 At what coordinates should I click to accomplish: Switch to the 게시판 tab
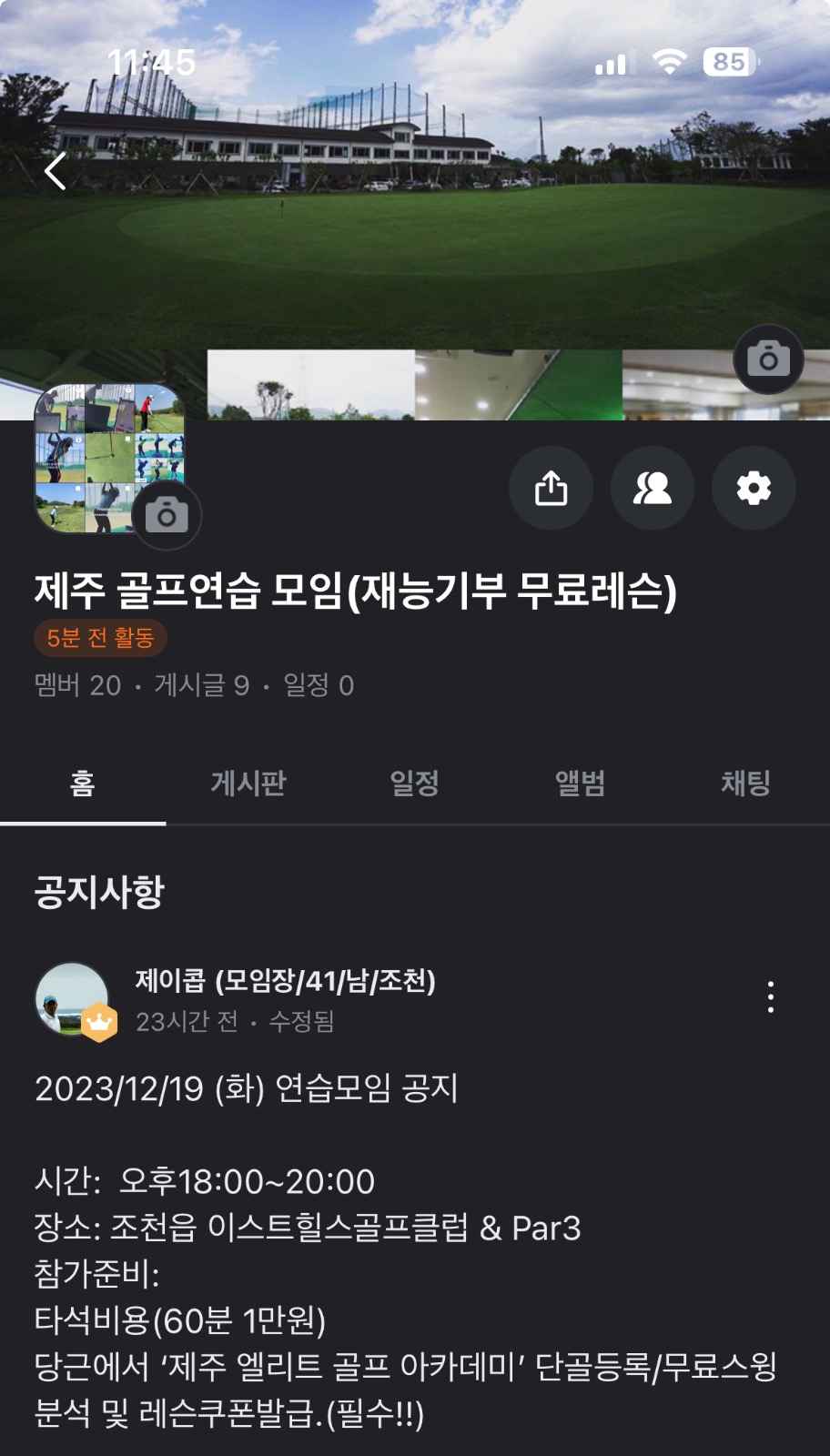tap(246, 784)
